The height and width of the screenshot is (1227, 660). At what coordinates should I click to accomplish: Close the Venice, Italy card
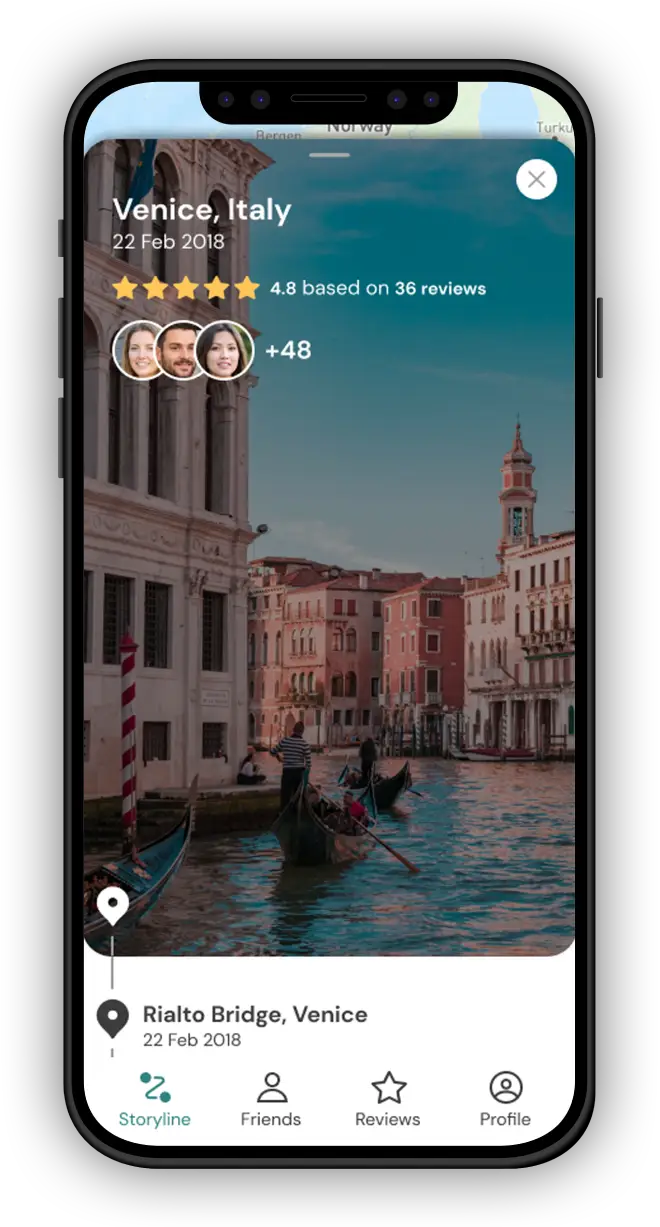coord(536,180)
